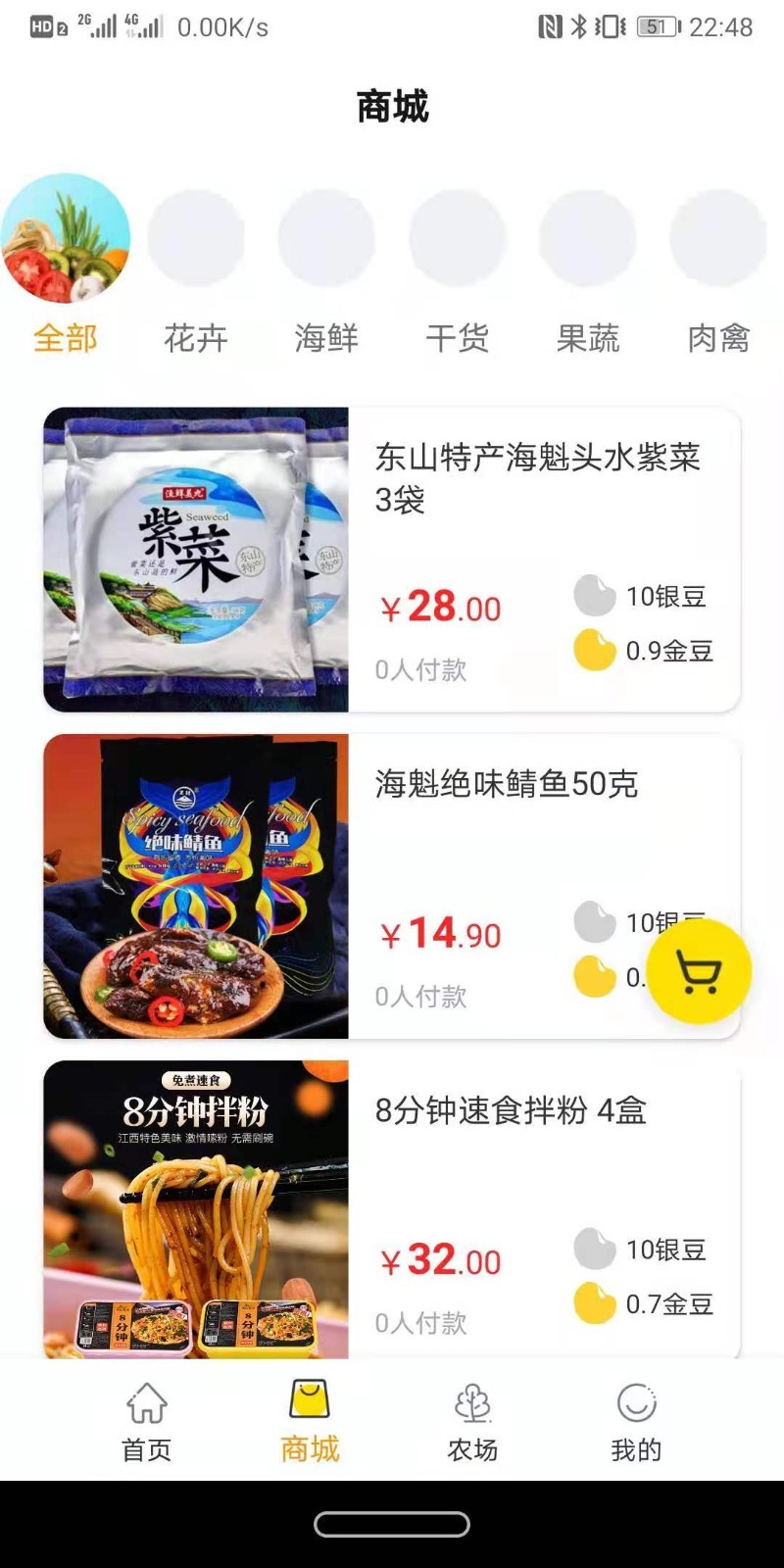The image size is (784, 1568).
Task: Browse the 果蔬 category
Action: pos(588,265)
